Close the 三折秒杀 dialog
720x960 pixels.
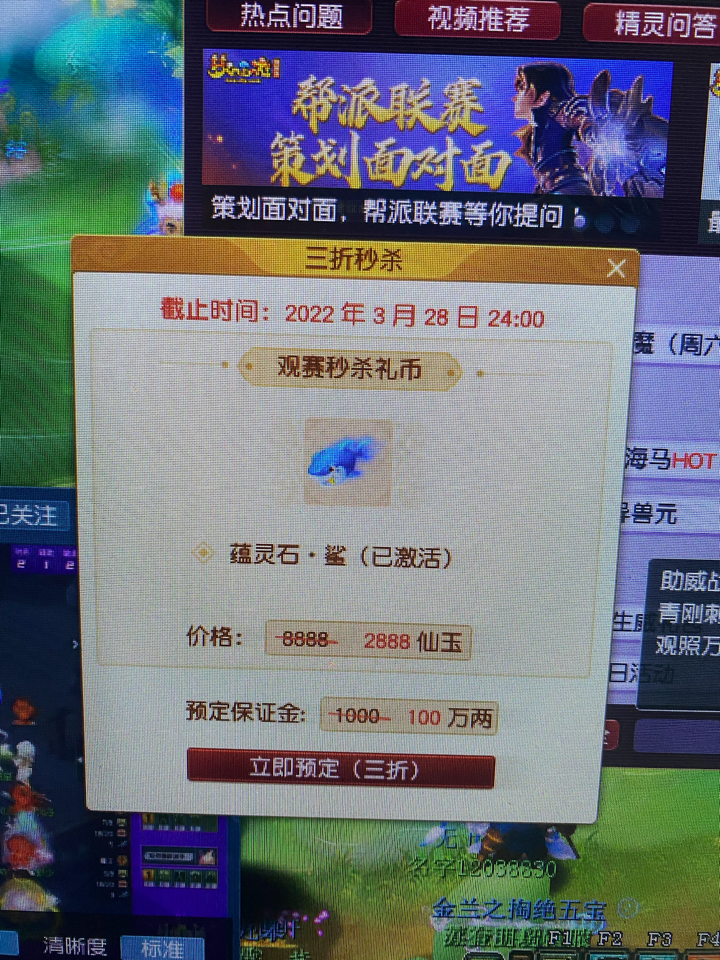pos(616,268)
